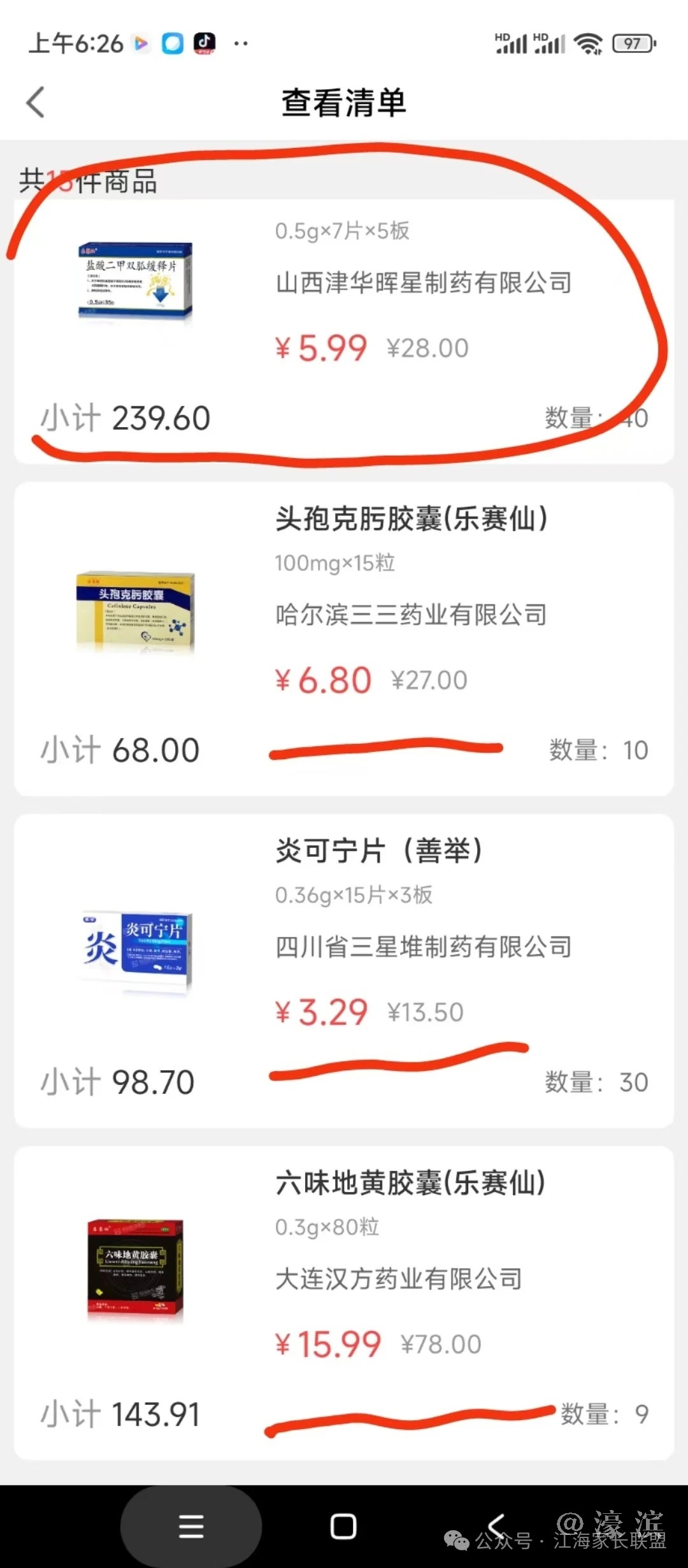Open the 山西津华晖星制药 product card
The image size is (688, 1568).
tap(344, 331)
